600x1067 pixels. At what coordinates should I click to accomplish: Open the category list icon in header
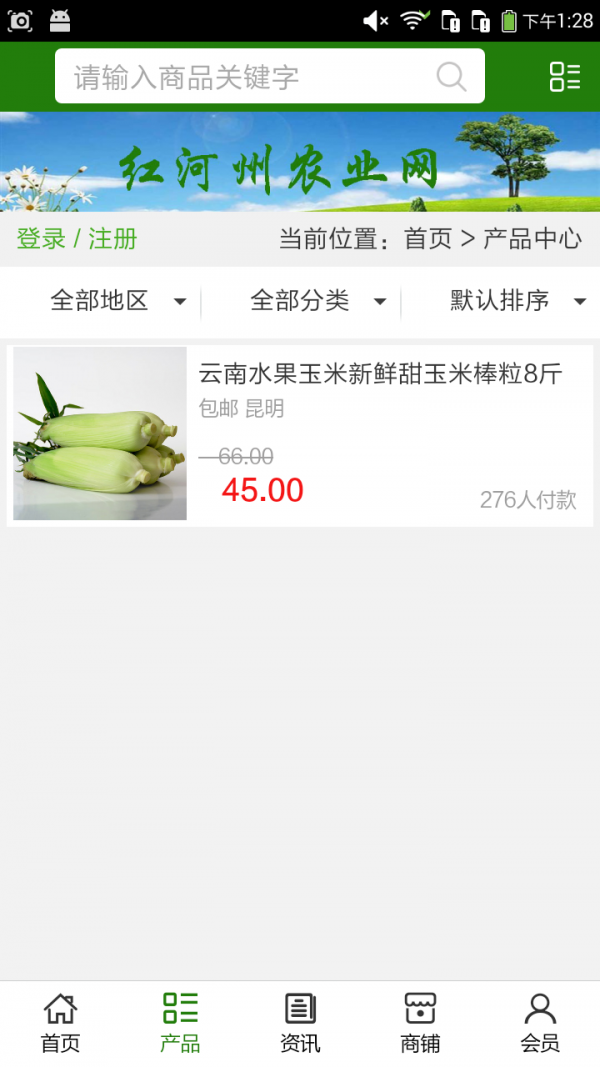coord(565,77)
